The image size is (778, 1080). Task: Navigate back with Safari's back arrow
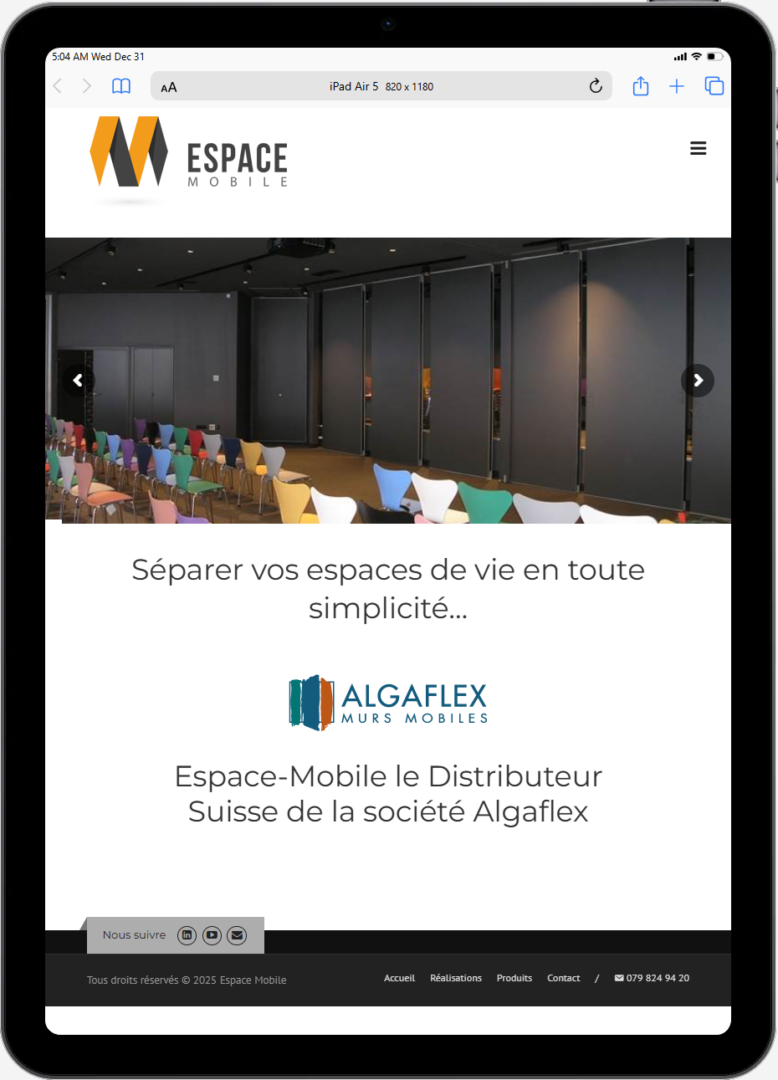click(57, 86)
